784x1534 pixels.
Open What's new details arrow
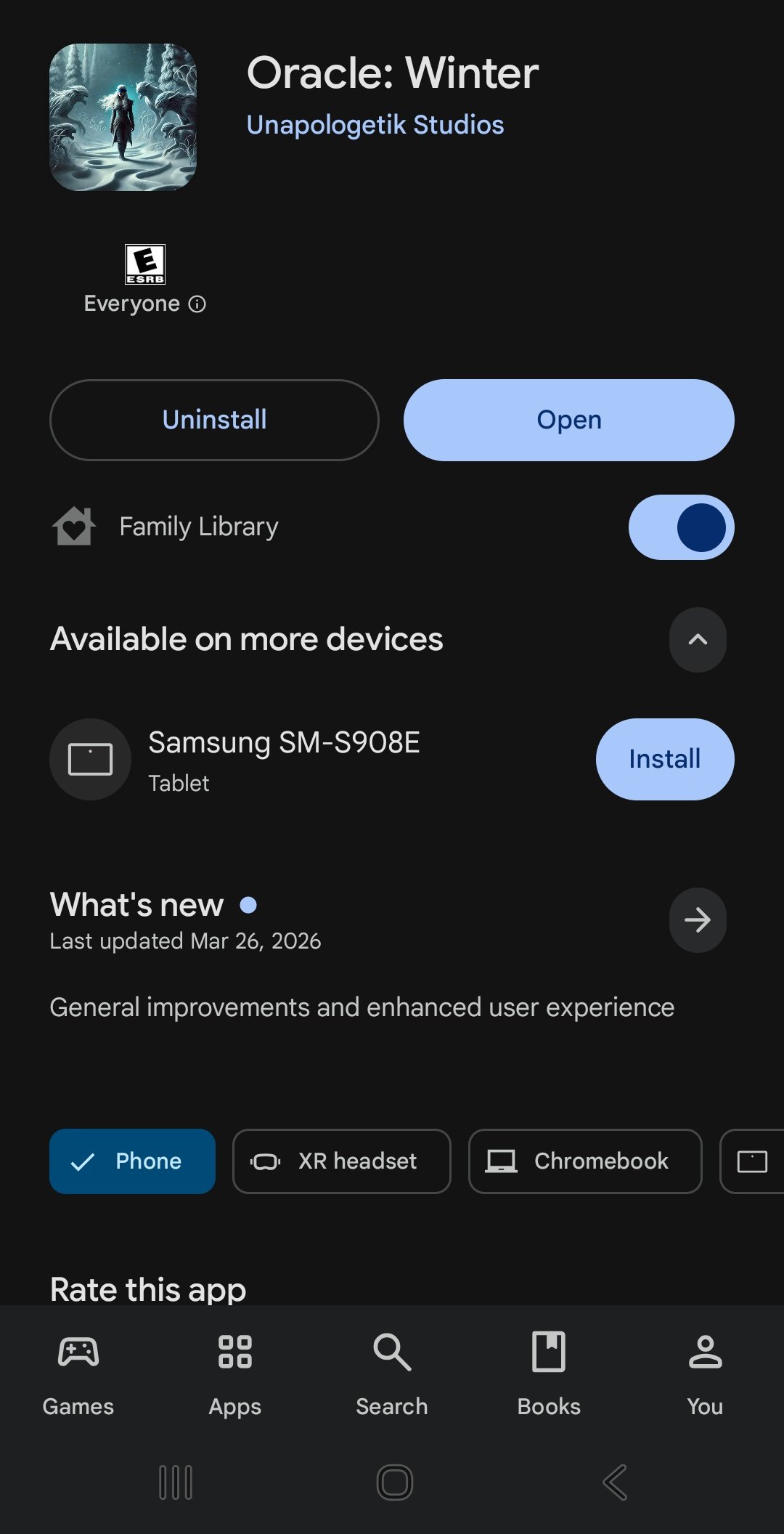[x=697, y=920]
